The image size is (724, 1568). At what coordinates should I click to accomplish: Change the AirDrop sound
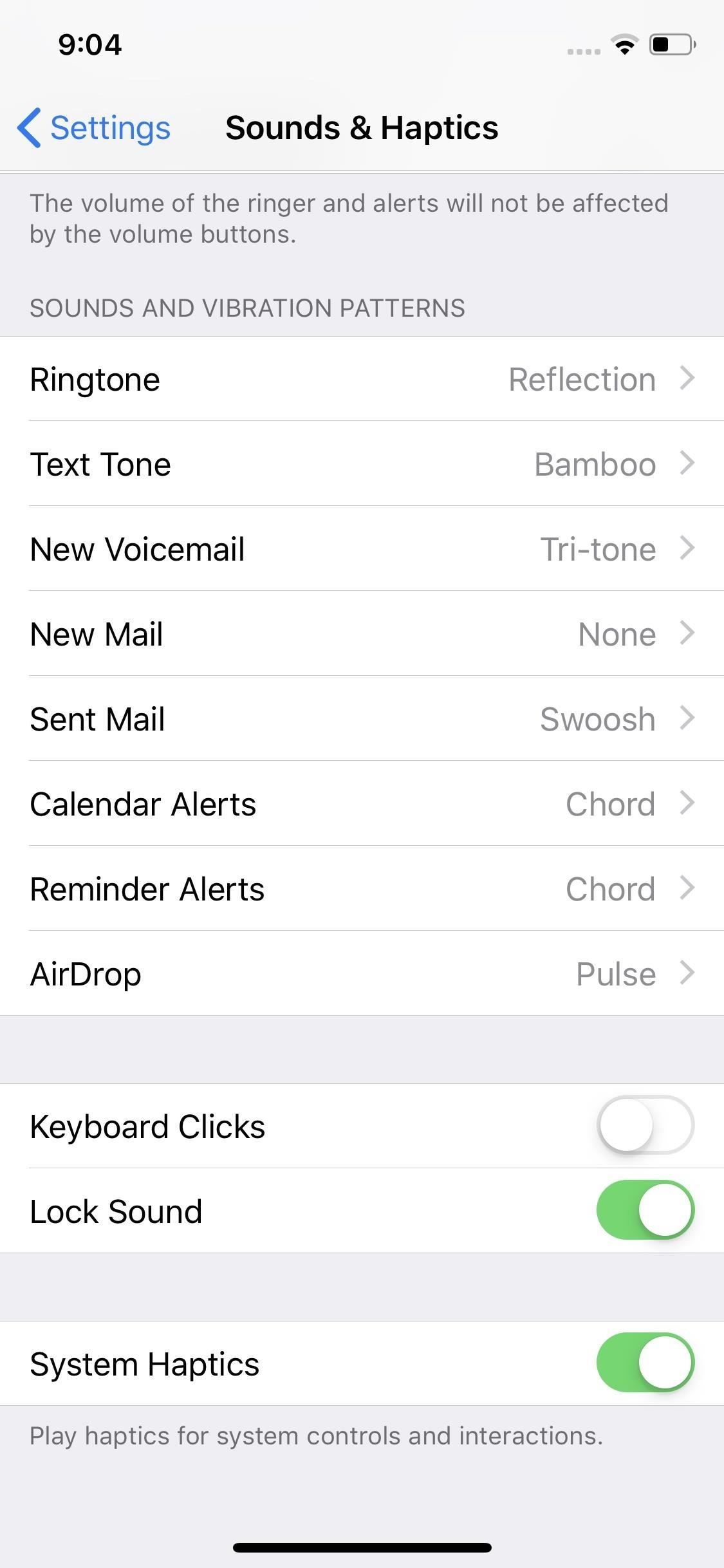(362, 974)
